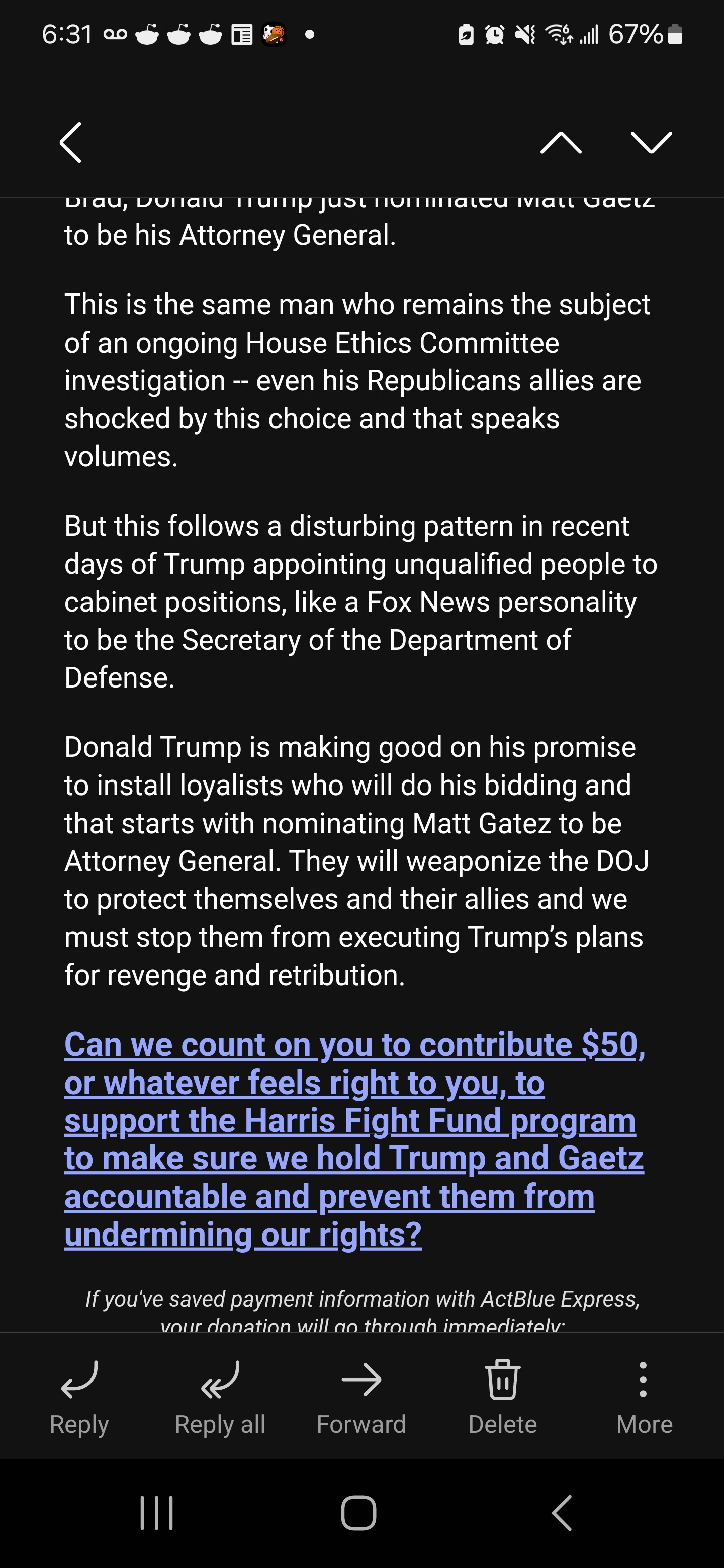Tap the mute sound status icon

tap(525, 35)
